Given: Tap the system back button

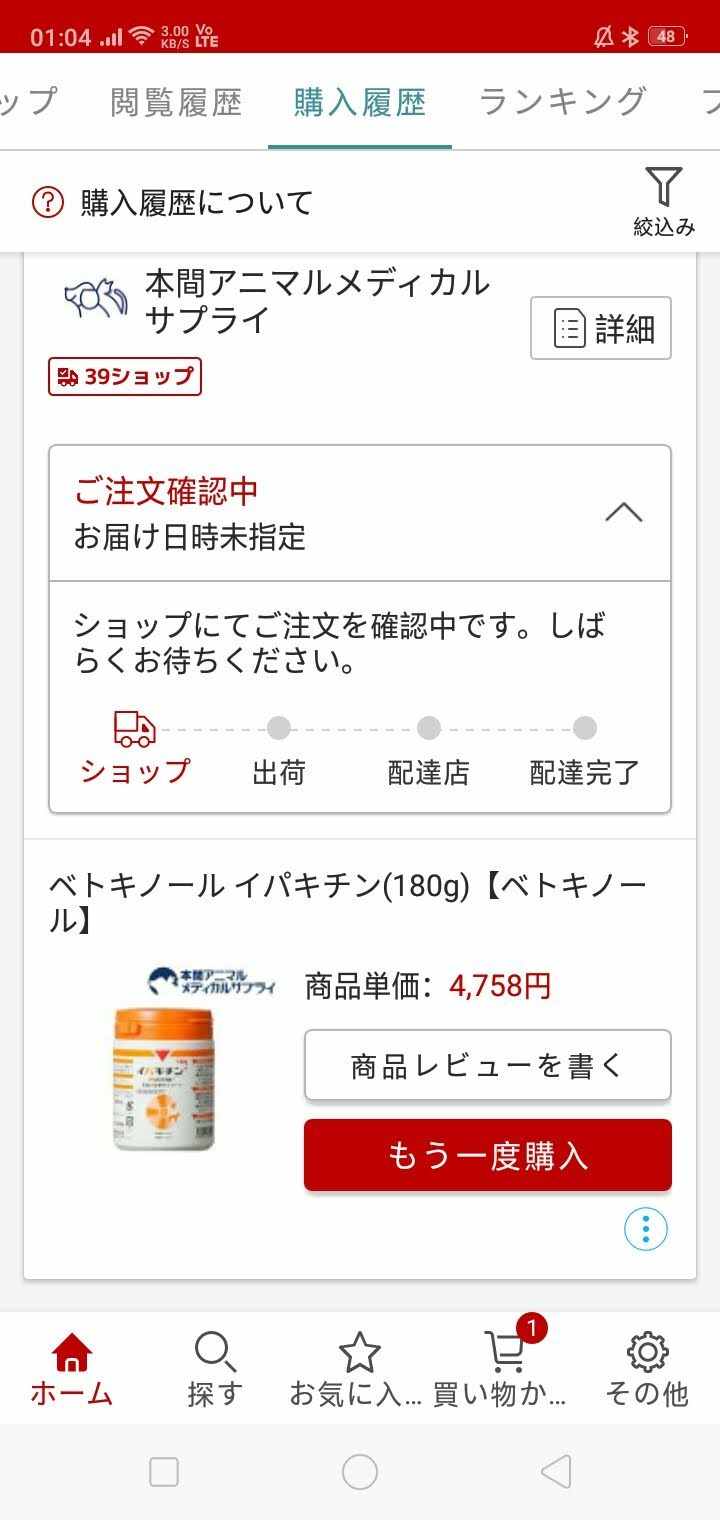Looking at the screenshot, I should pos(555,1472).
